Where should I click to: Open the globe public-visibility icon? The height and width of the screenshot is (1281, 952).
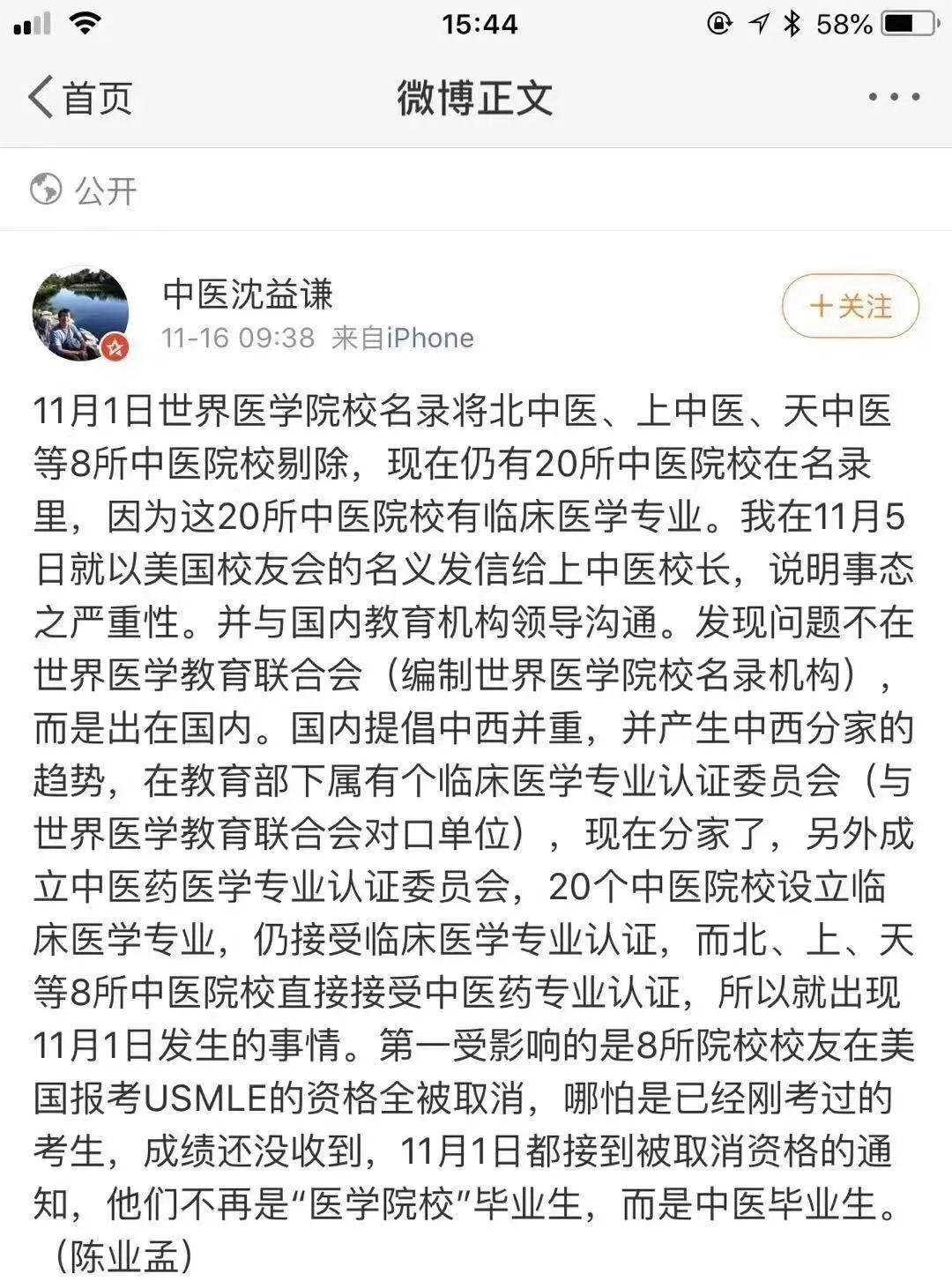42,188
